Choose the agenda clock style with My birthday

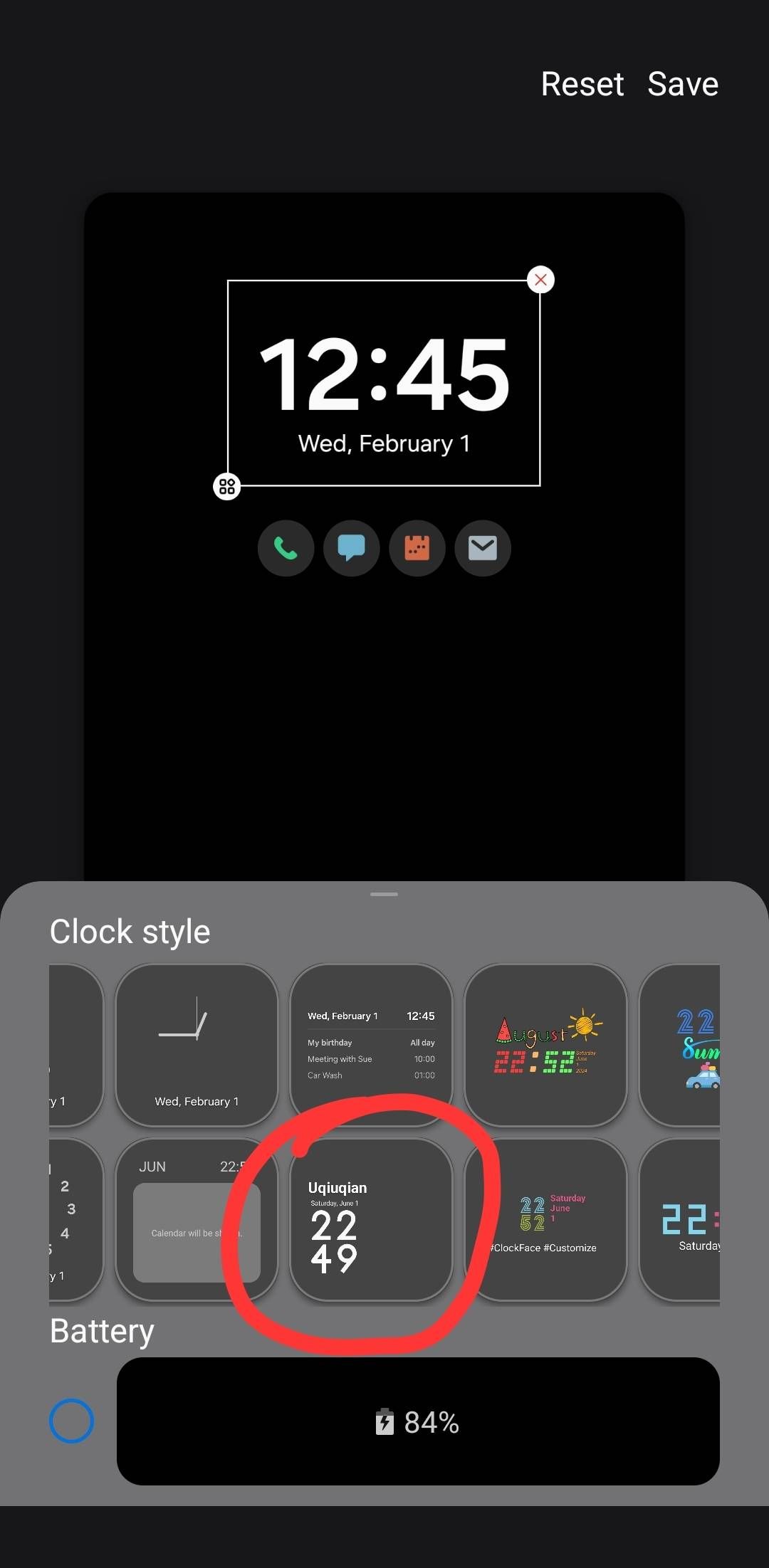coord(371,1045)
